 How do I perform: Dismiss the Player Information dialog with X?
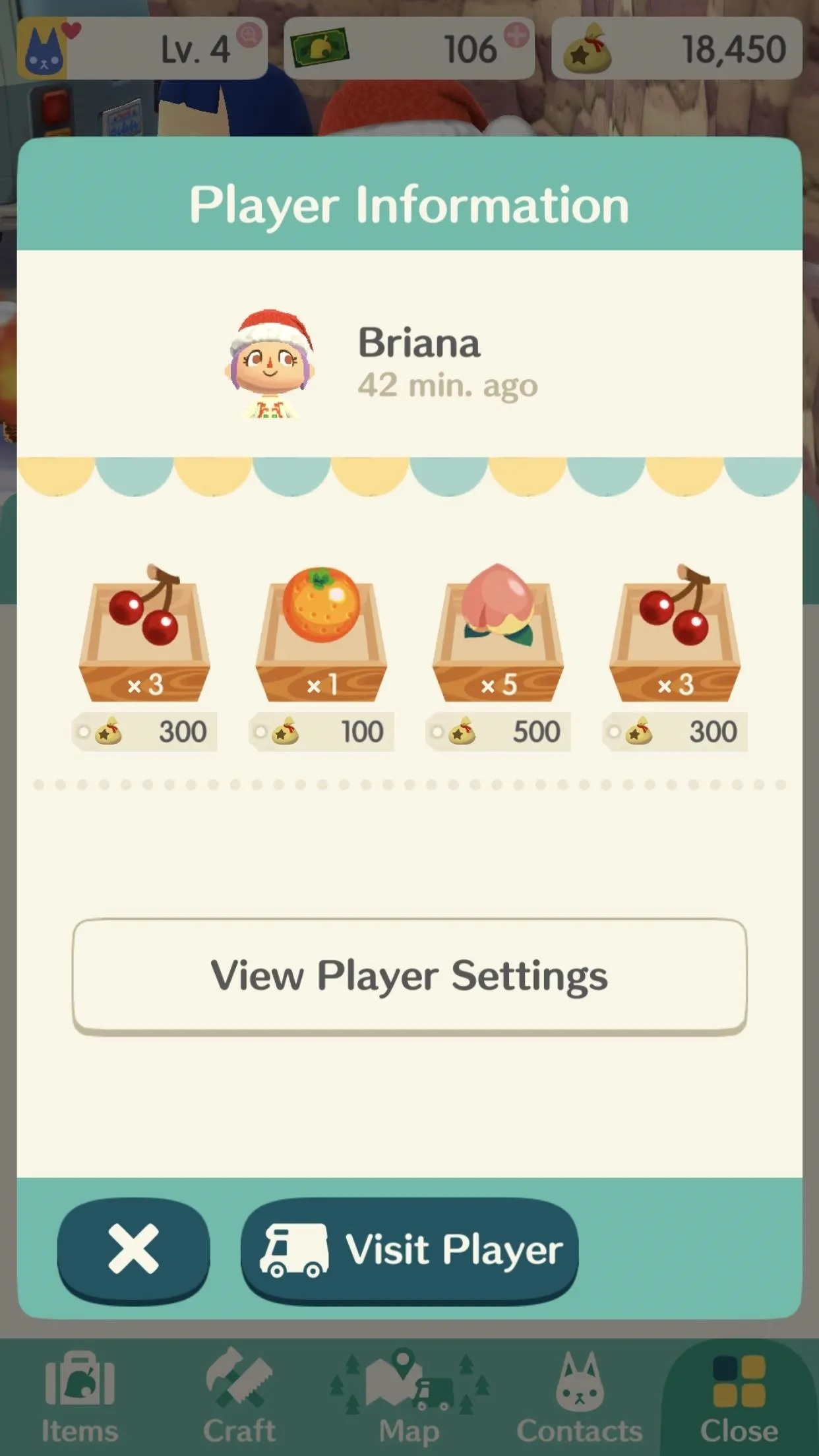tap(134, 1250)
